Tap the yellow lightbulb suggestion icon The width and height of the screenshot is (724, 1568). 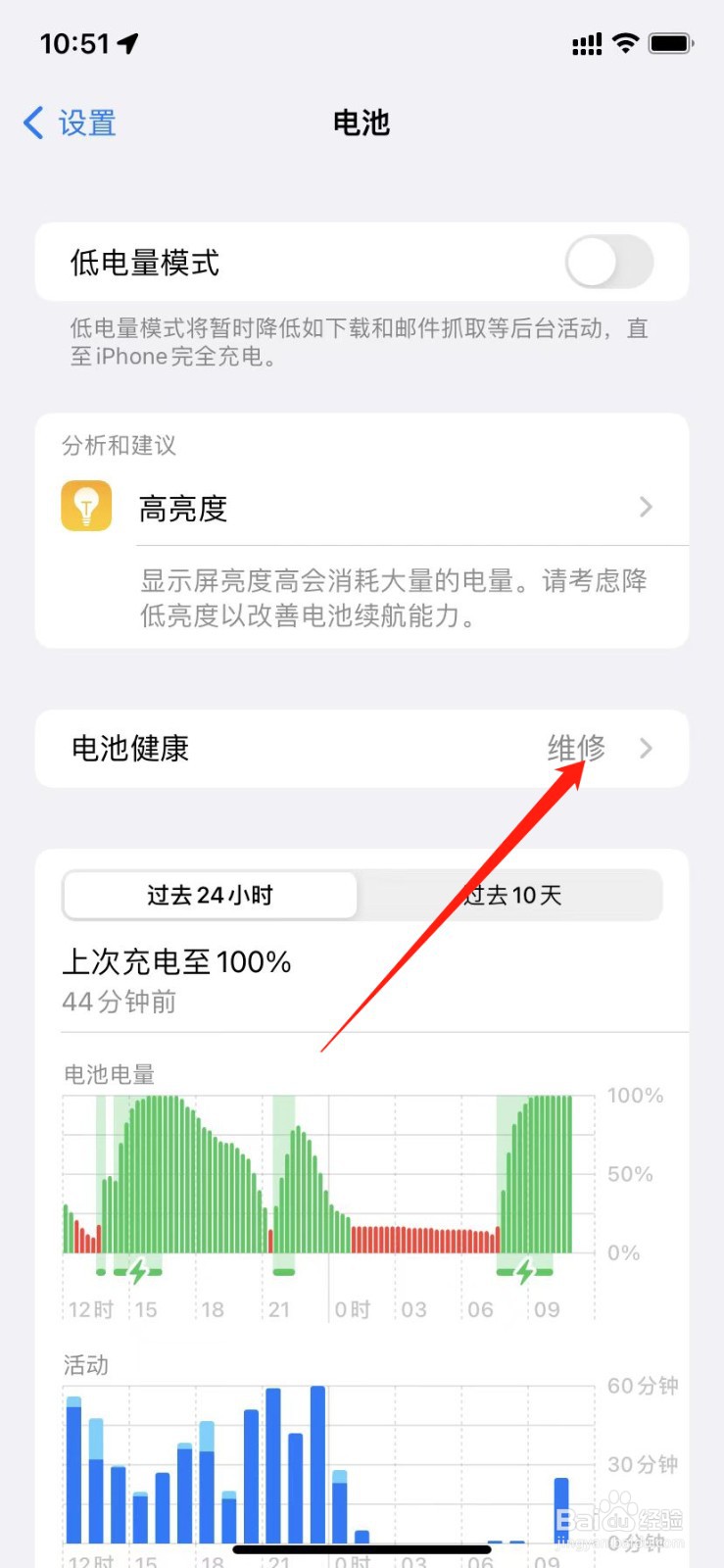[86, 507]
